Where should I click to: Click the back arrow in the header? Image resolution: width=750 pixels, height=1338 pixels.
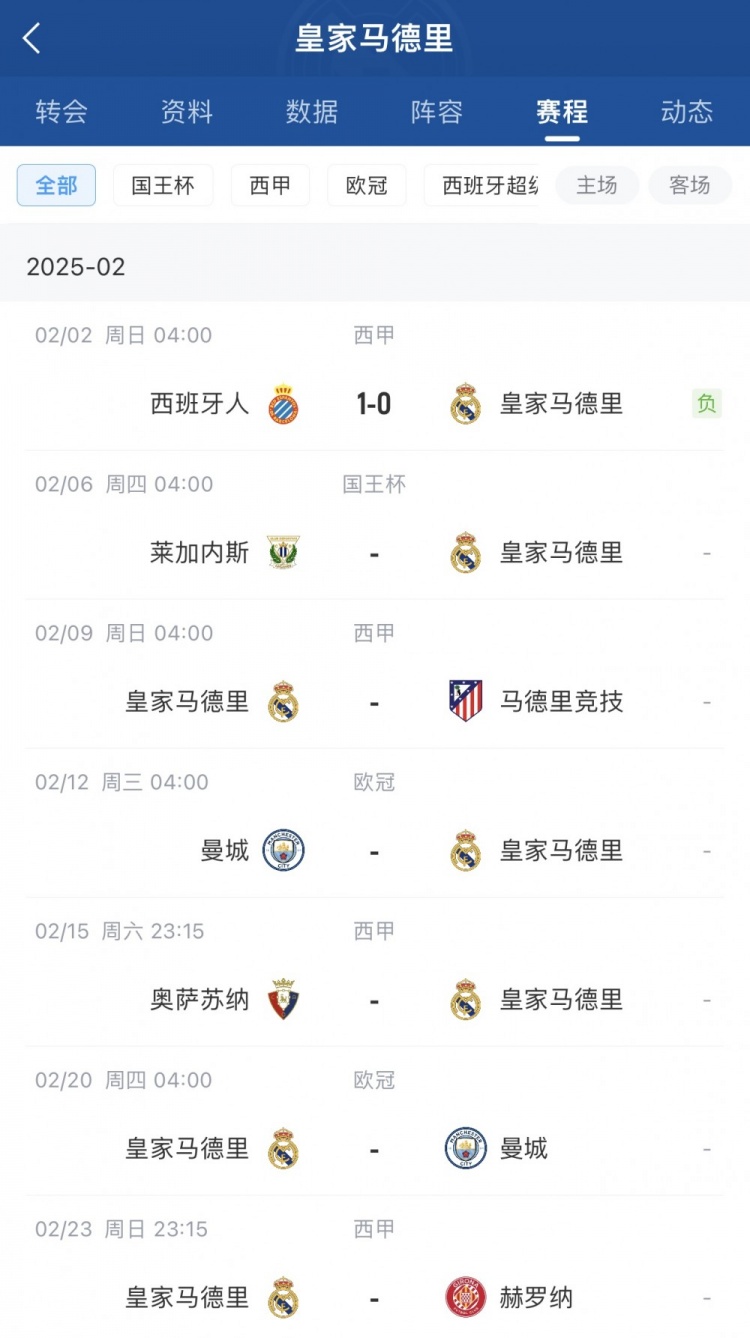point(33,38)
